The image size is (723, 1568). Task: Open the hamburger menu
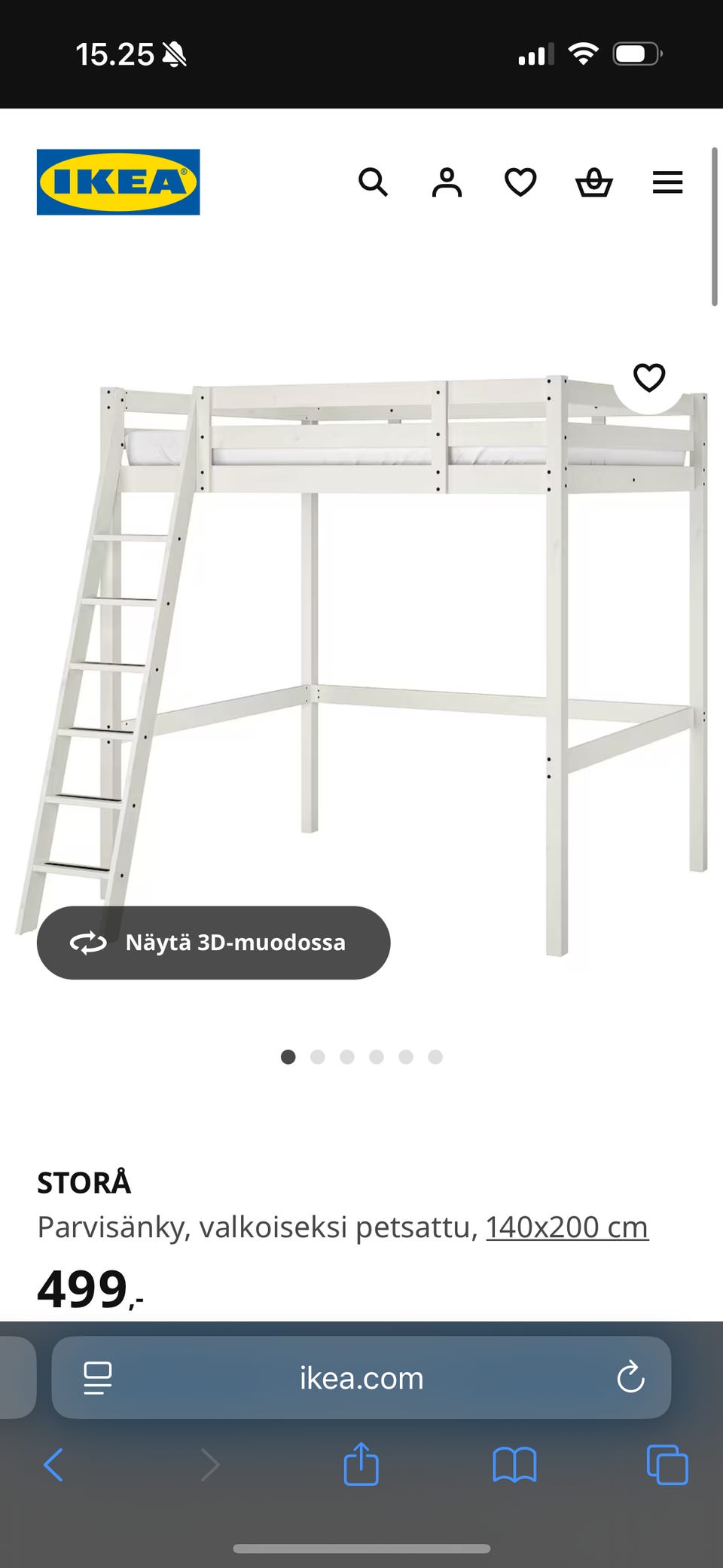[x=667, y=182]
